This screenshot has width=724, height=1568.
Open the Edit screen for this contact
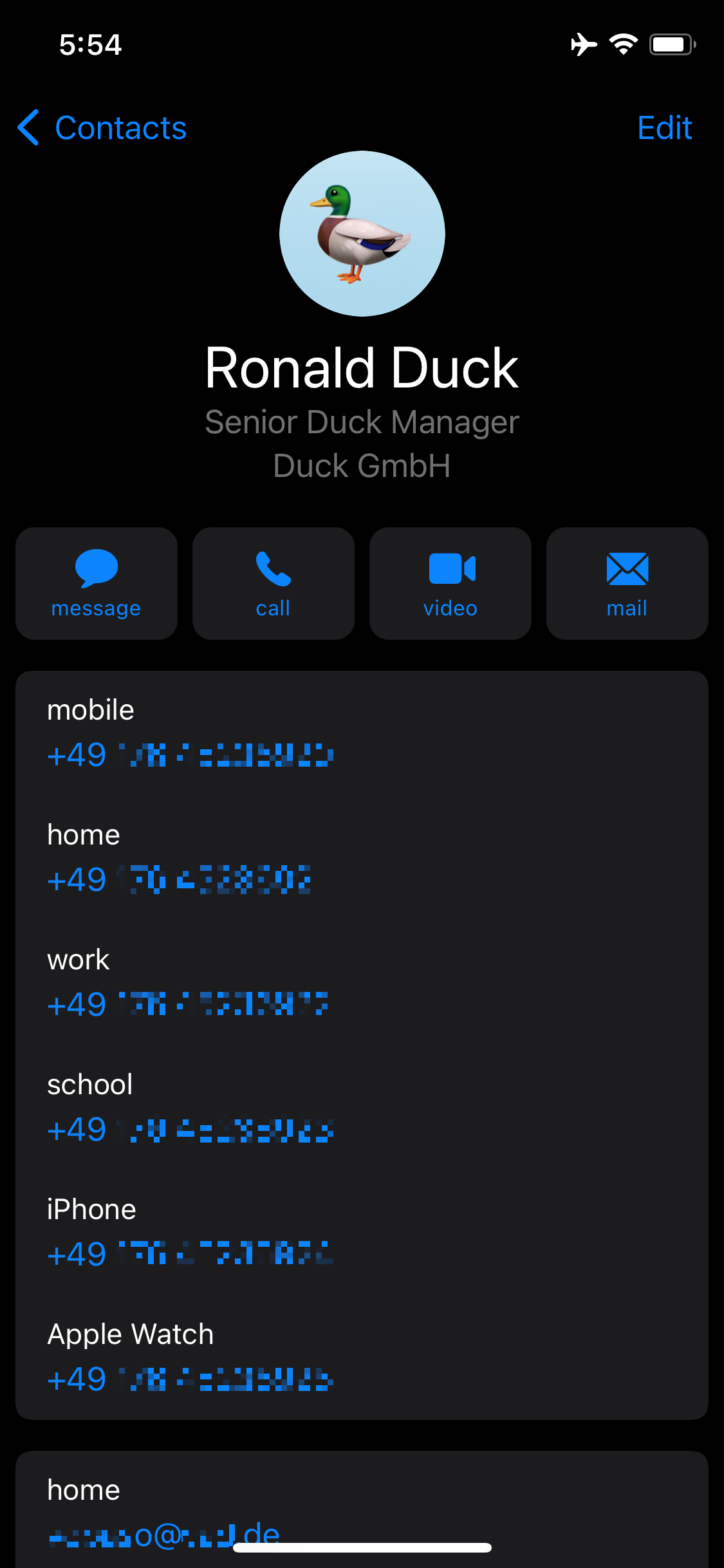coord(664,127)
